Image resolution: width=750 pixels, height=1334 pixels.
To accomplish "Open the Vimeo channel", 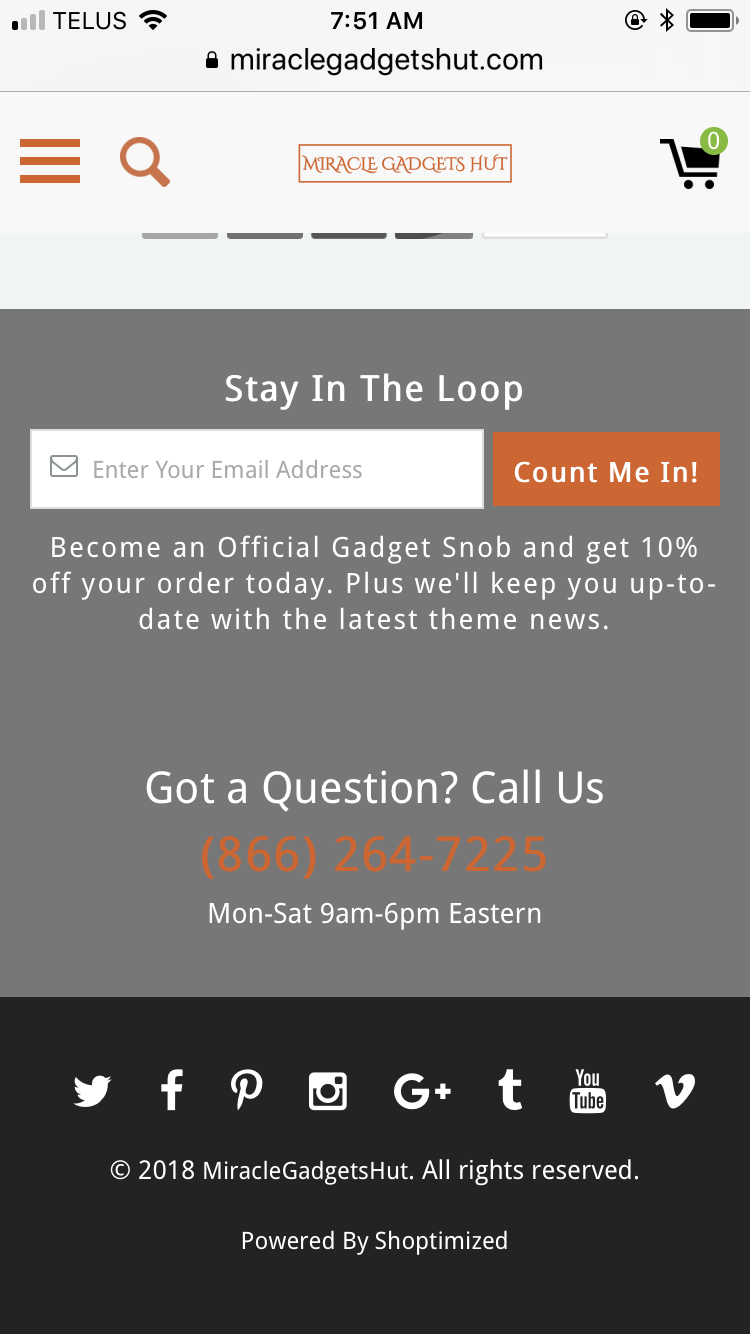I will coord(674,1090).
